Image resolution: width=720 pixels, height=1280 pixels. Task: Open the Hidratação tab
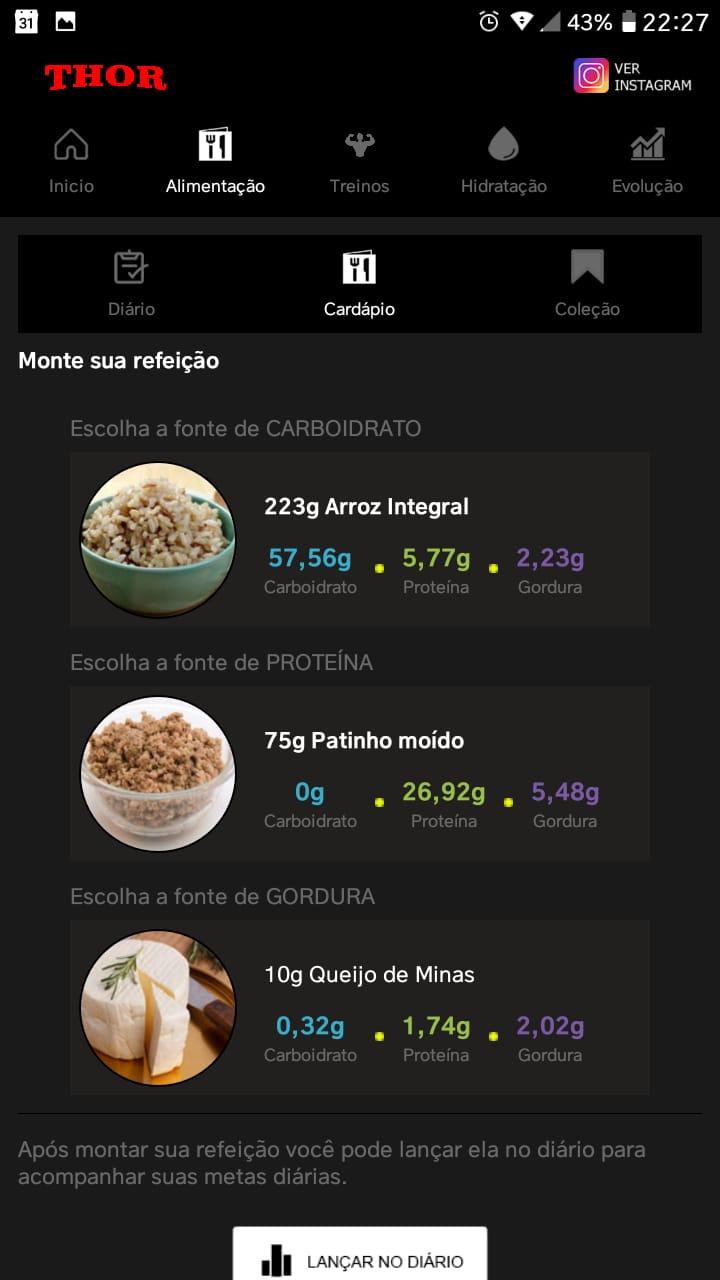point(503,160)
